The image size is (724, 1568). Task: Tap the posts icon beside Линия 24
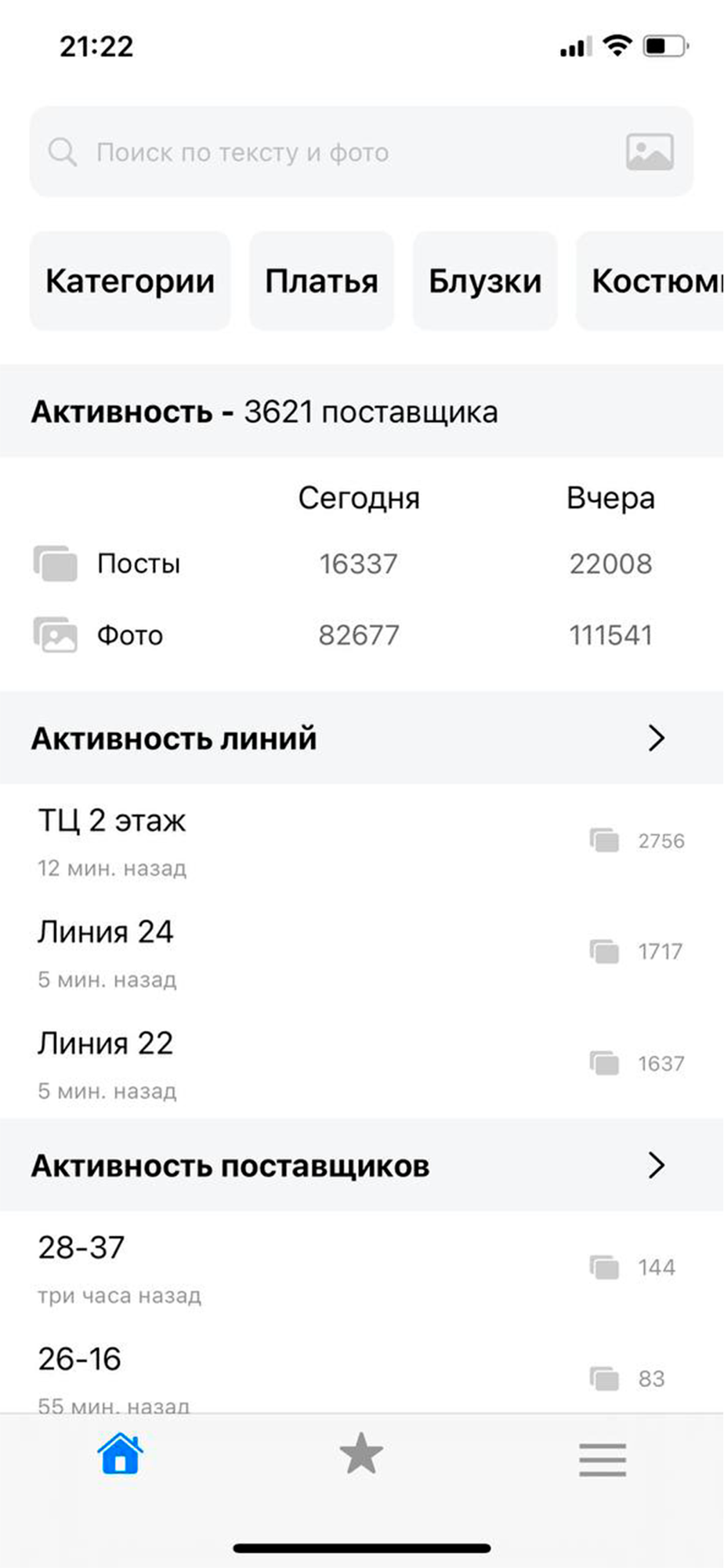(603, 951)
